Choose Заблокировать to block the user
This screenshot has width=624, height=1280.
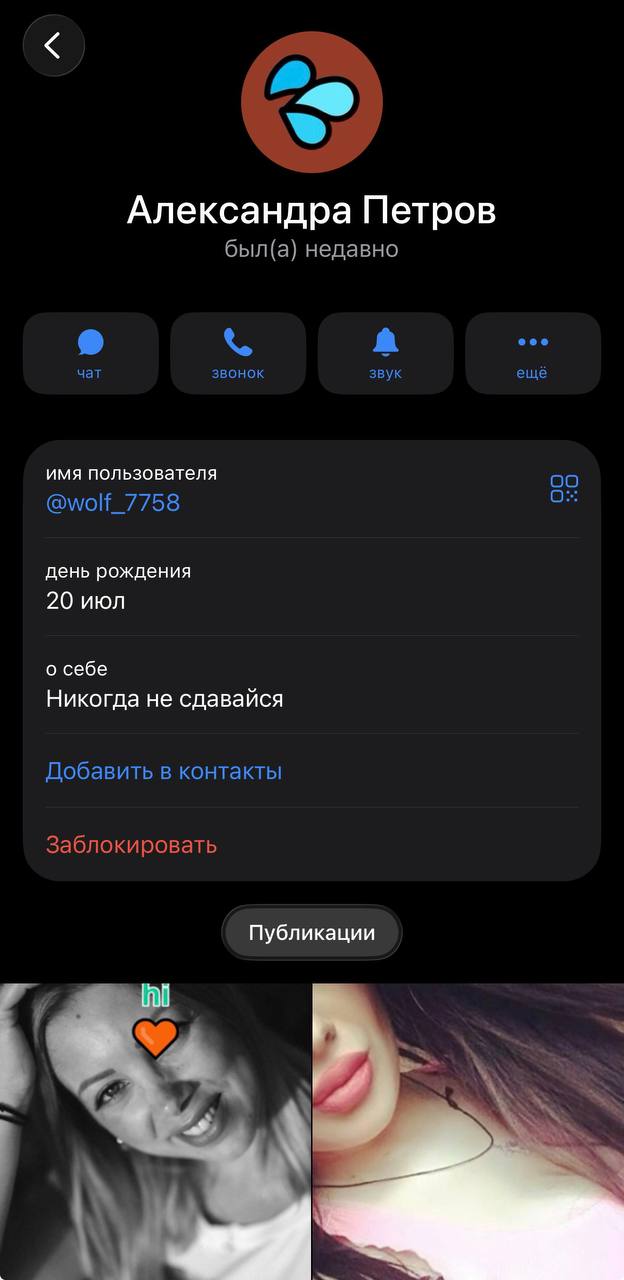131,845
